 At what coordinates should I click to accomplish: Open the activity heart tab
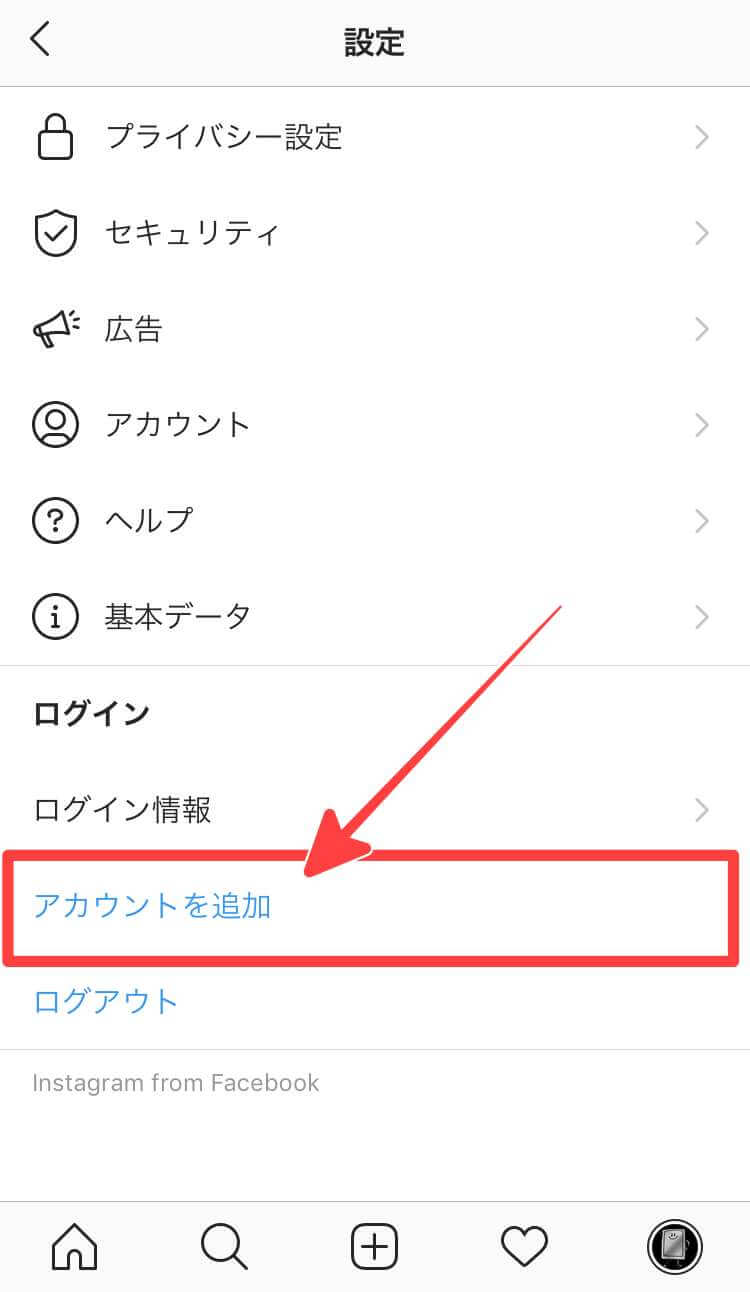(524, 1247)
